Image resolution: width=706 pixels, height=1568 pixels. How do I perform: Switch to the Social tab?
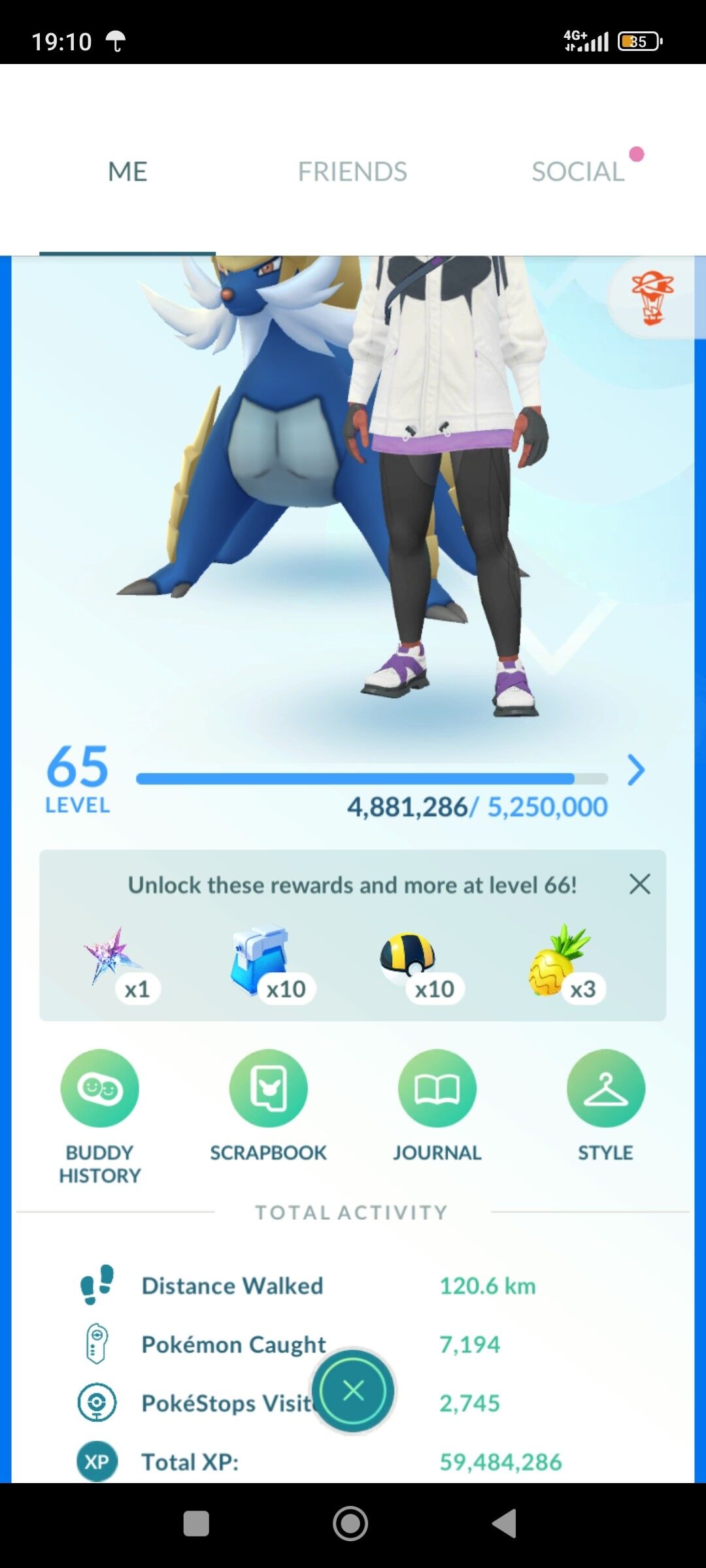point(578,172)
